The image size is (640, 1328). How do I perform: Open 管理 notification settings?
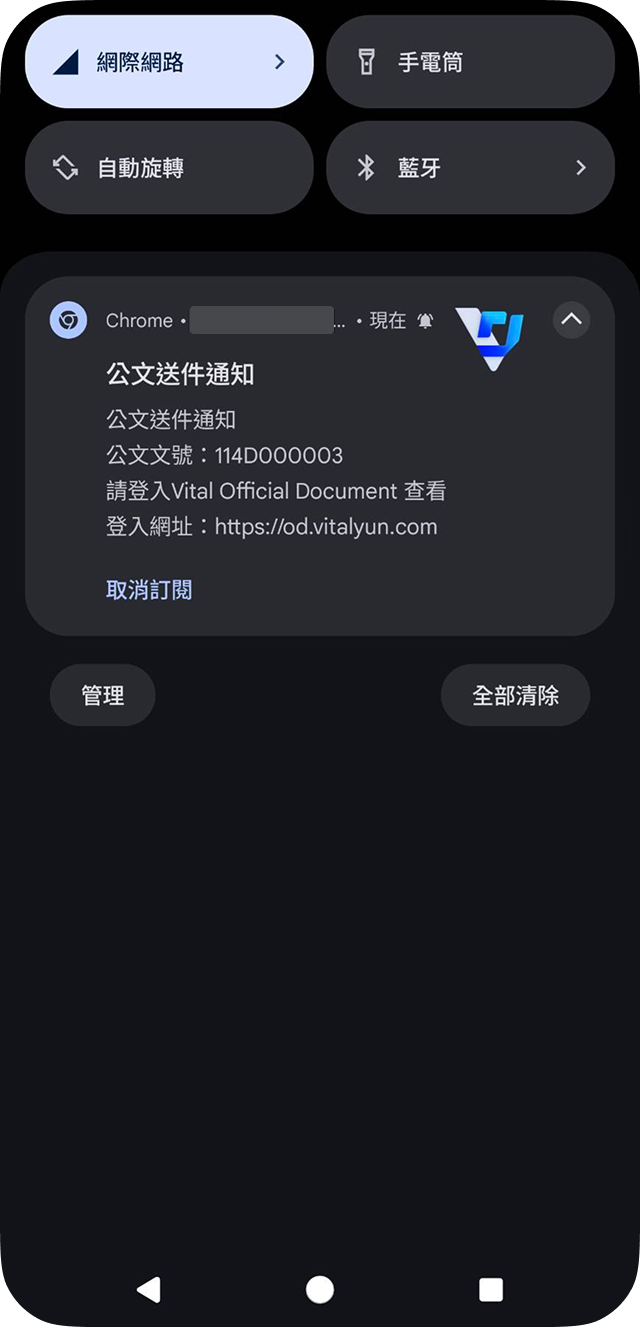103,695
